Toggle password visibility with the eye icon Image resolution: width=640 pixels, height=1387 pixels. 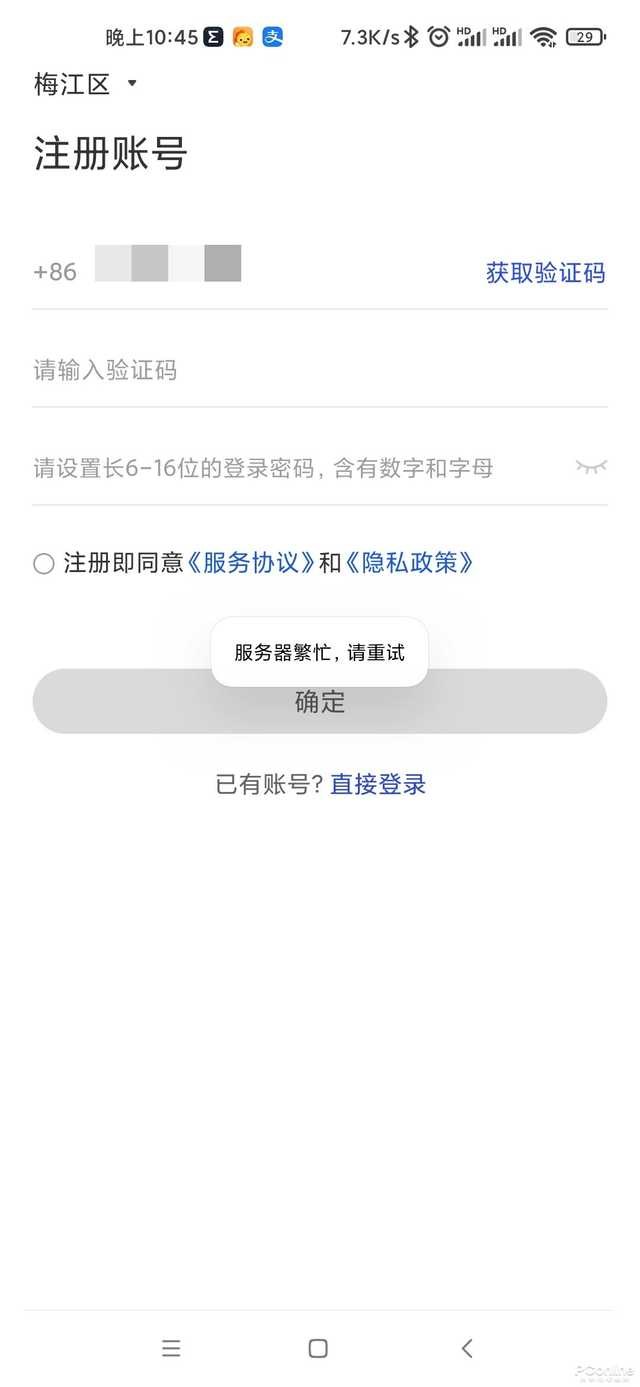[591, 467]
